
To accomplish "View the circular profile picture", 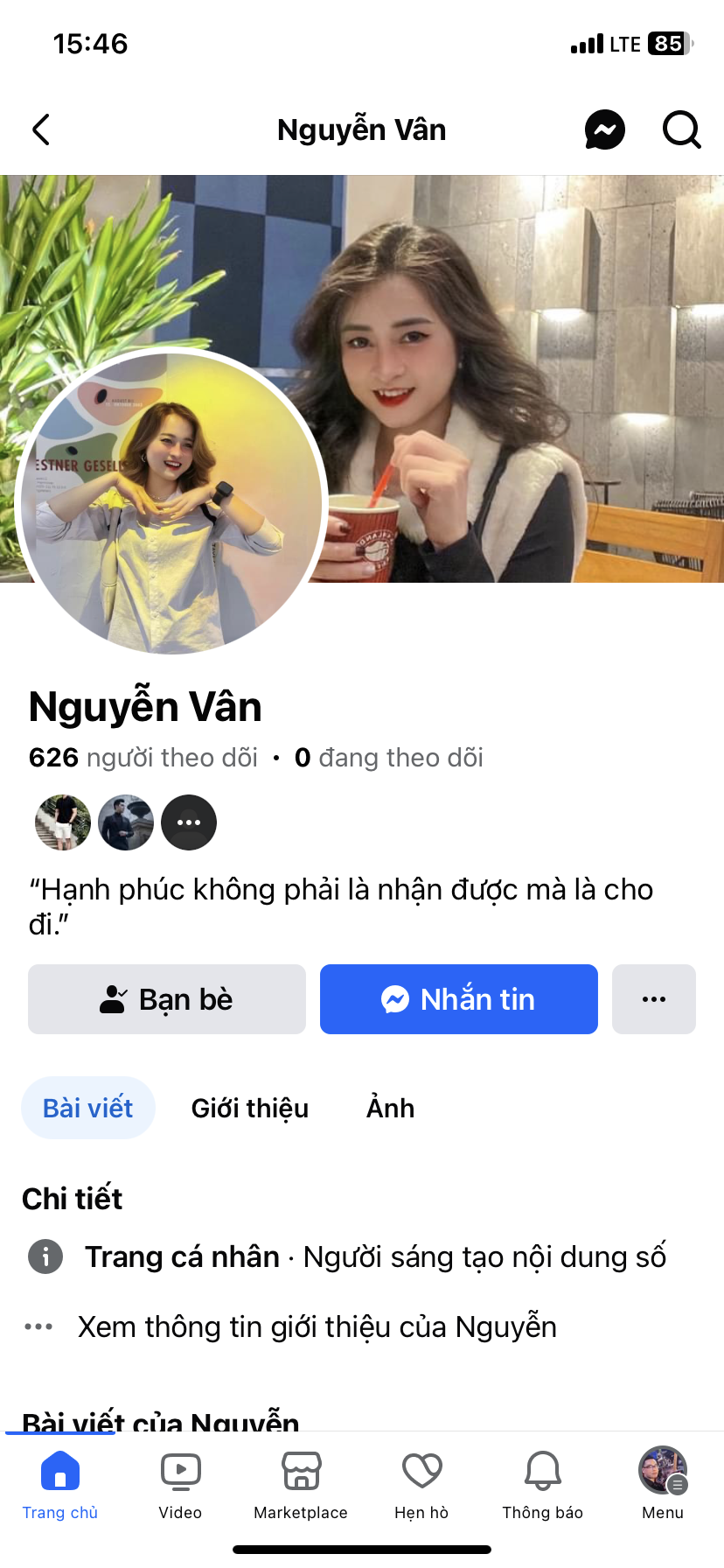I will pyautogui.click(x=171, y=502).
